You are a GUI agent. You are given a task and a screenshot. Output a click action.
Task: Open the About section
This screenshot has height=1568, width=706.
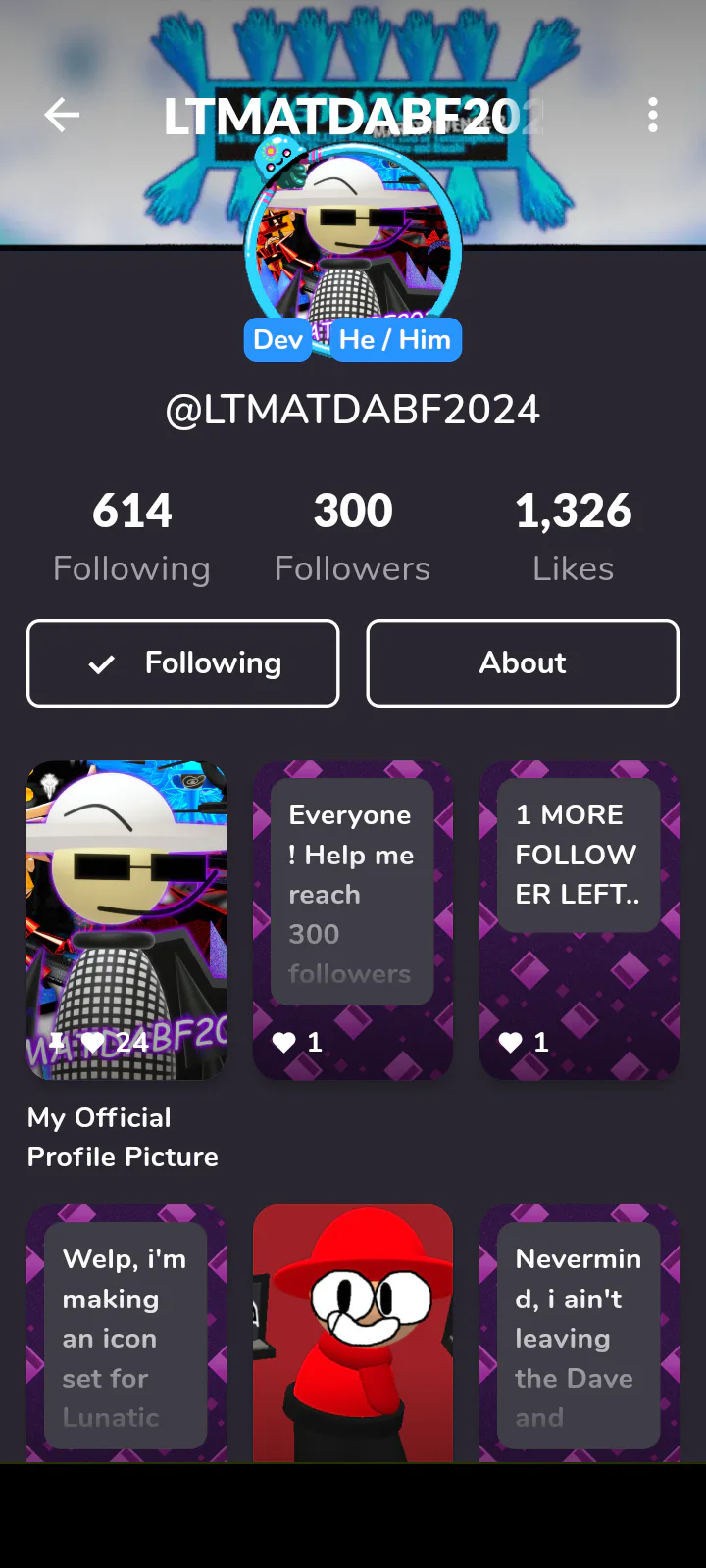pyautogui.click(x=523, y=663)
